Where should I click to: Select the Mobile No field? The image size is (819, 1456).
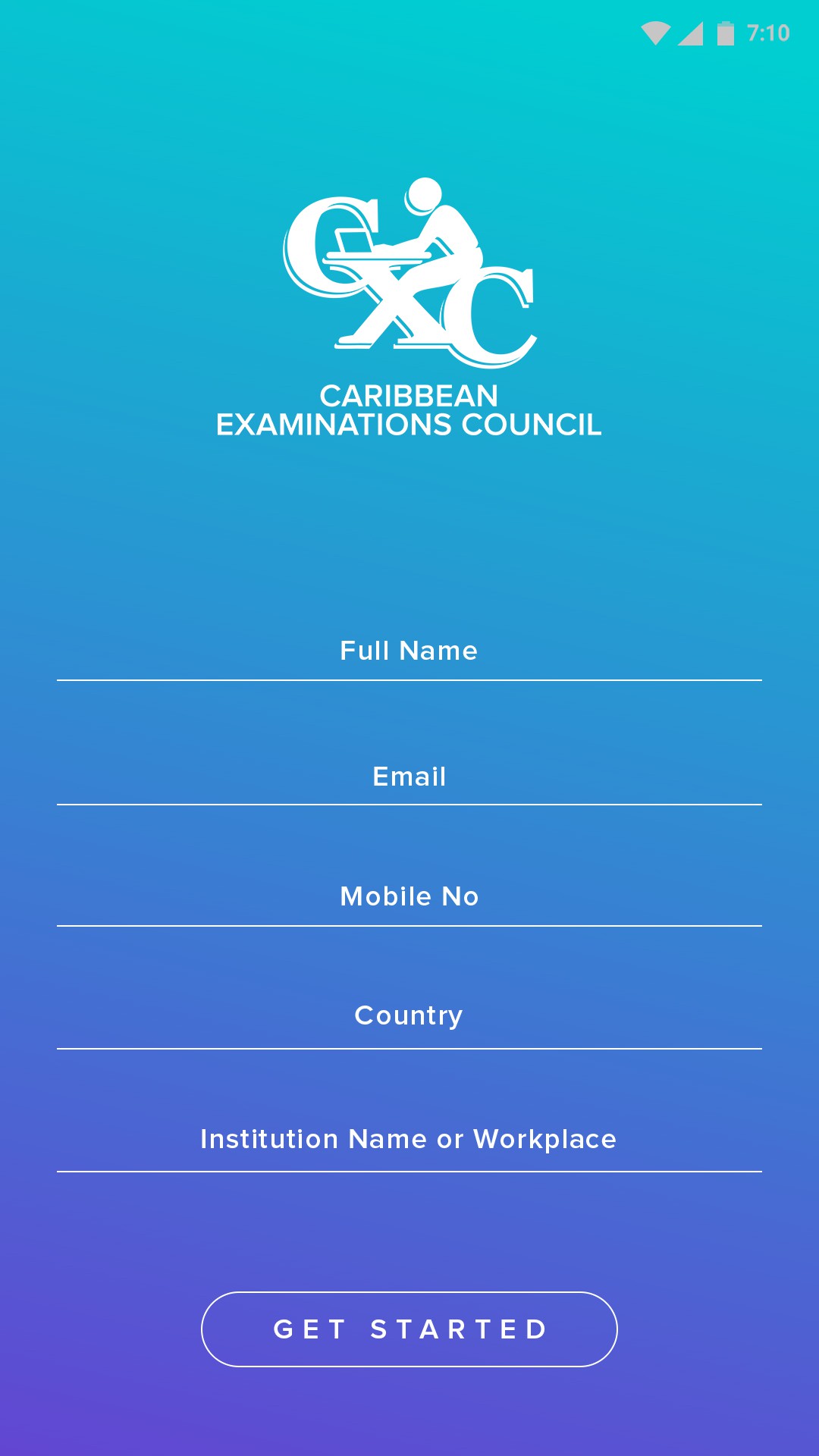[409, 896]
